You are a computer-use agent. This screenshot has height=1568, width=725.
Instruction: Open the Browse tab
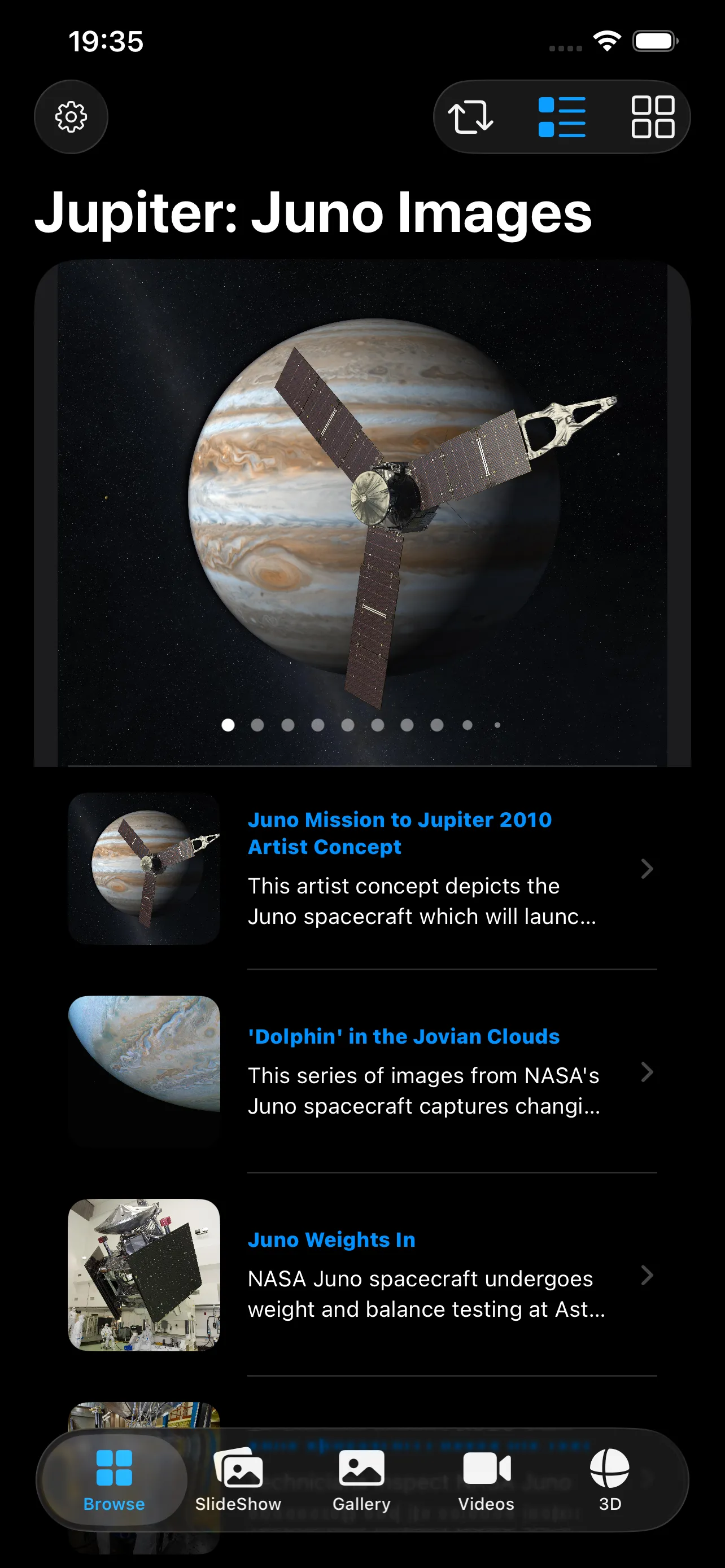114,1479
